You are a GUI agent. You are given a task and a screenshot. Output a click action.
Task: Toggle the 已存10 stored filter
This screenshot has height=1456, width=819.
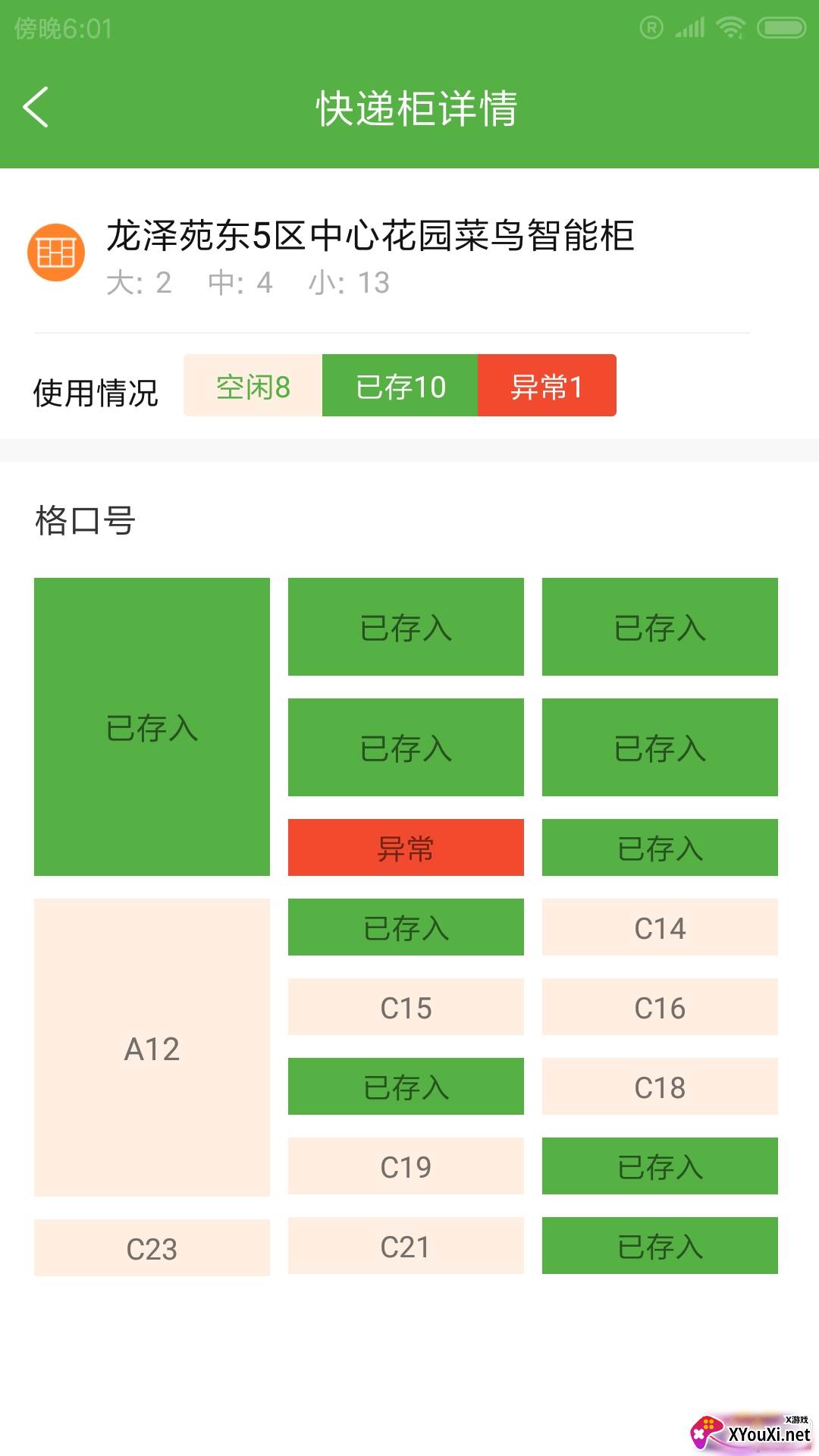point(400,385)
